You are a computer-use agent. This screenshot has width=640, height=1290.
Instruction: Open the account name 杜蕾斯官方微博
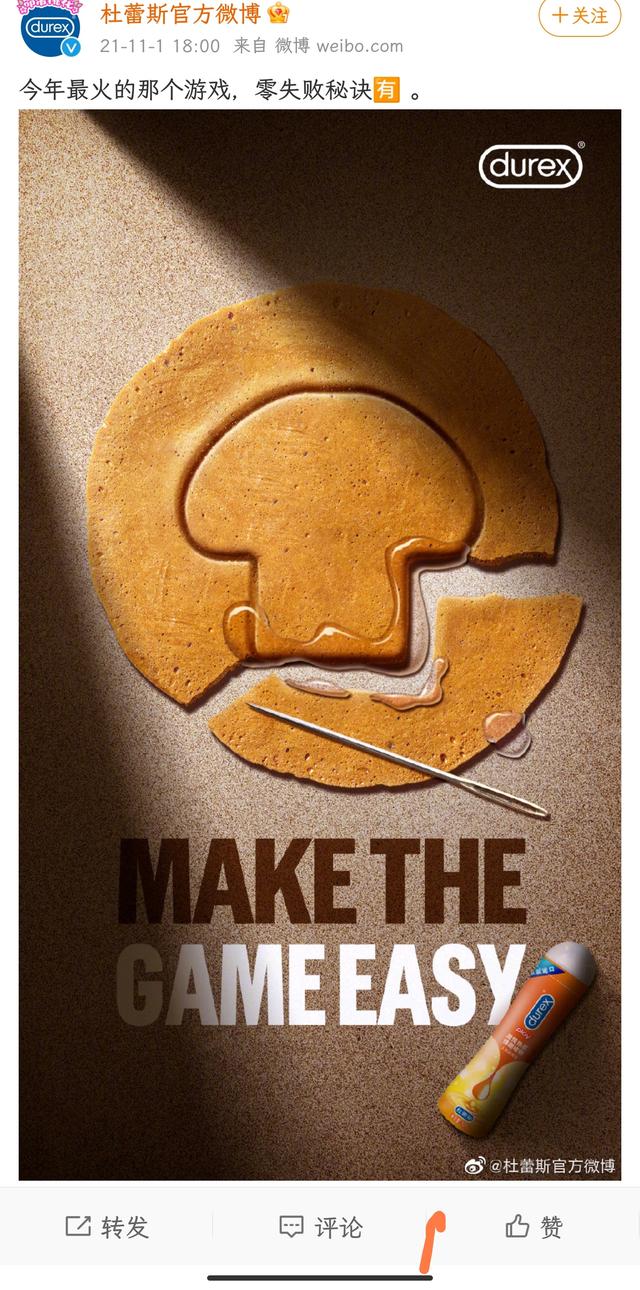point(182,14)
